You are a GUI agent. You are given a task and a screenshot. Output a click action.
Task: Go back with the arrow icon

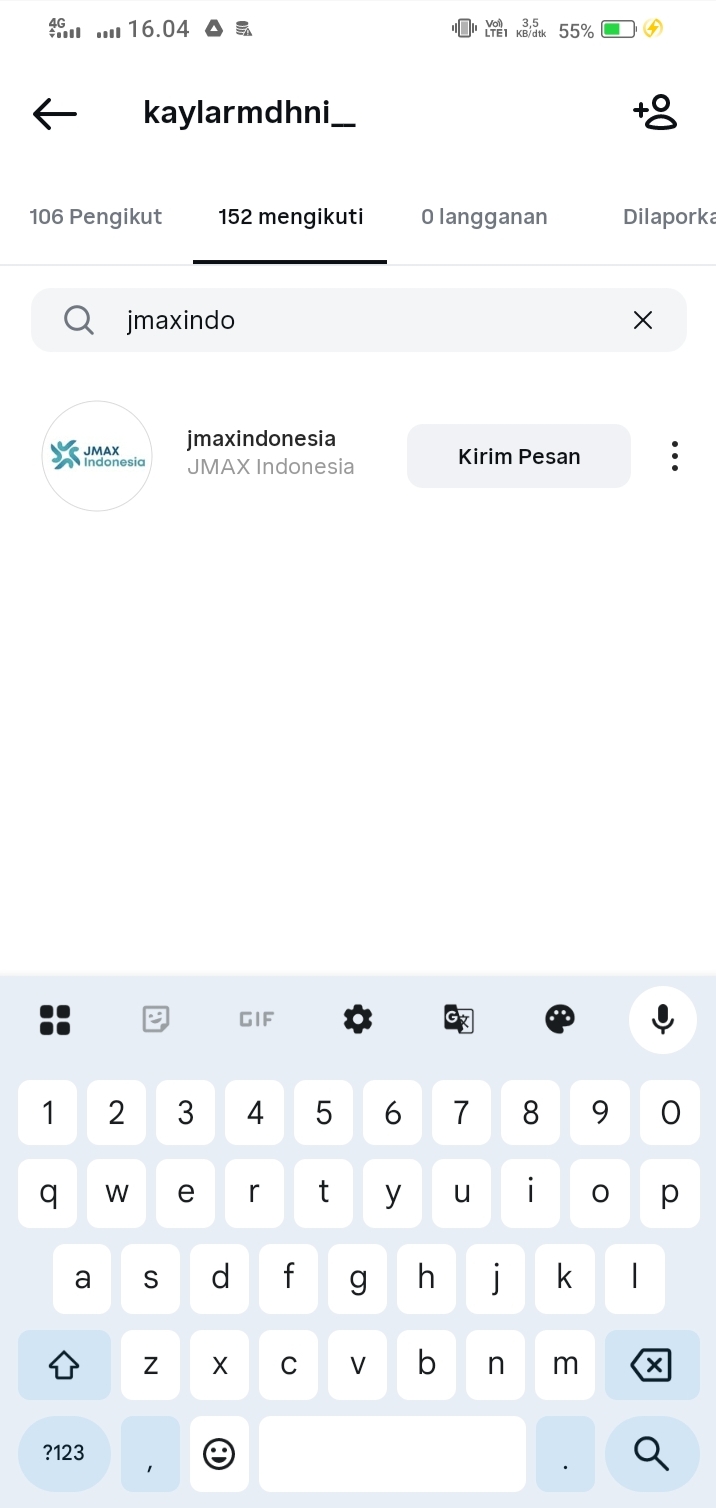click(x=55, y=114)
